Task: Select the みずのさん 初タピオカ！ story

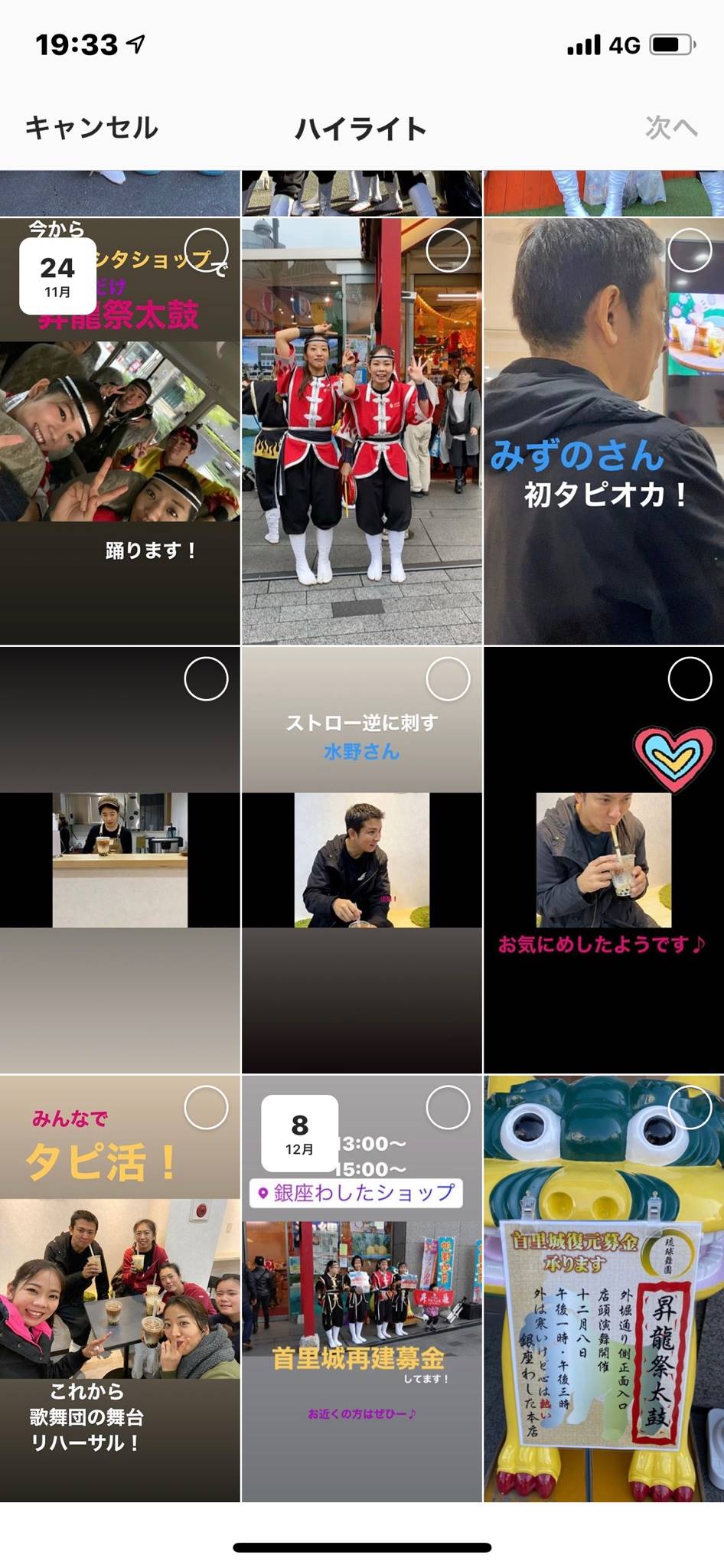Action: pyautogui.click(x=604, y=431)
